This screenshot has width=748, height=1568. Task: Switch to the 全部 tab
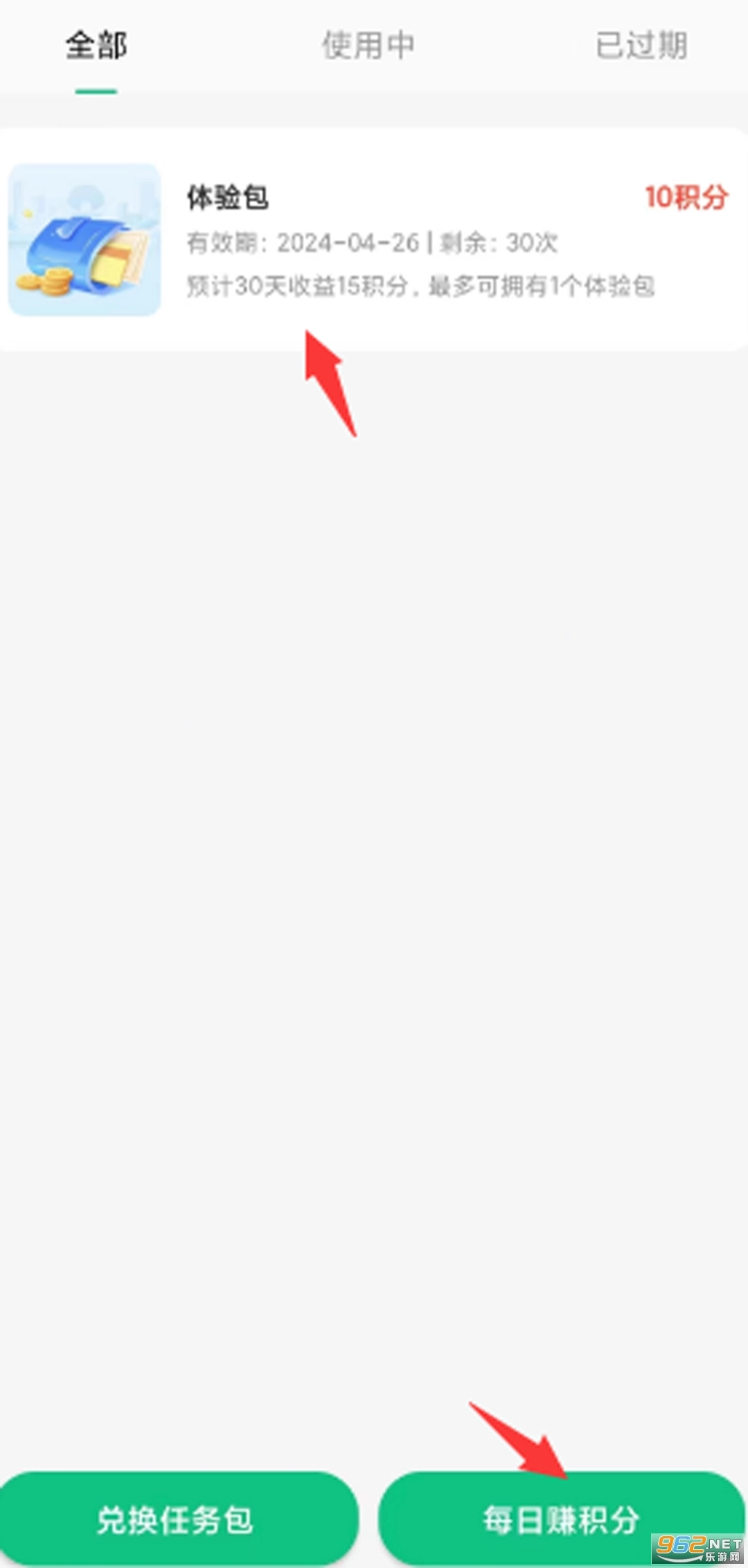point(96,46)
